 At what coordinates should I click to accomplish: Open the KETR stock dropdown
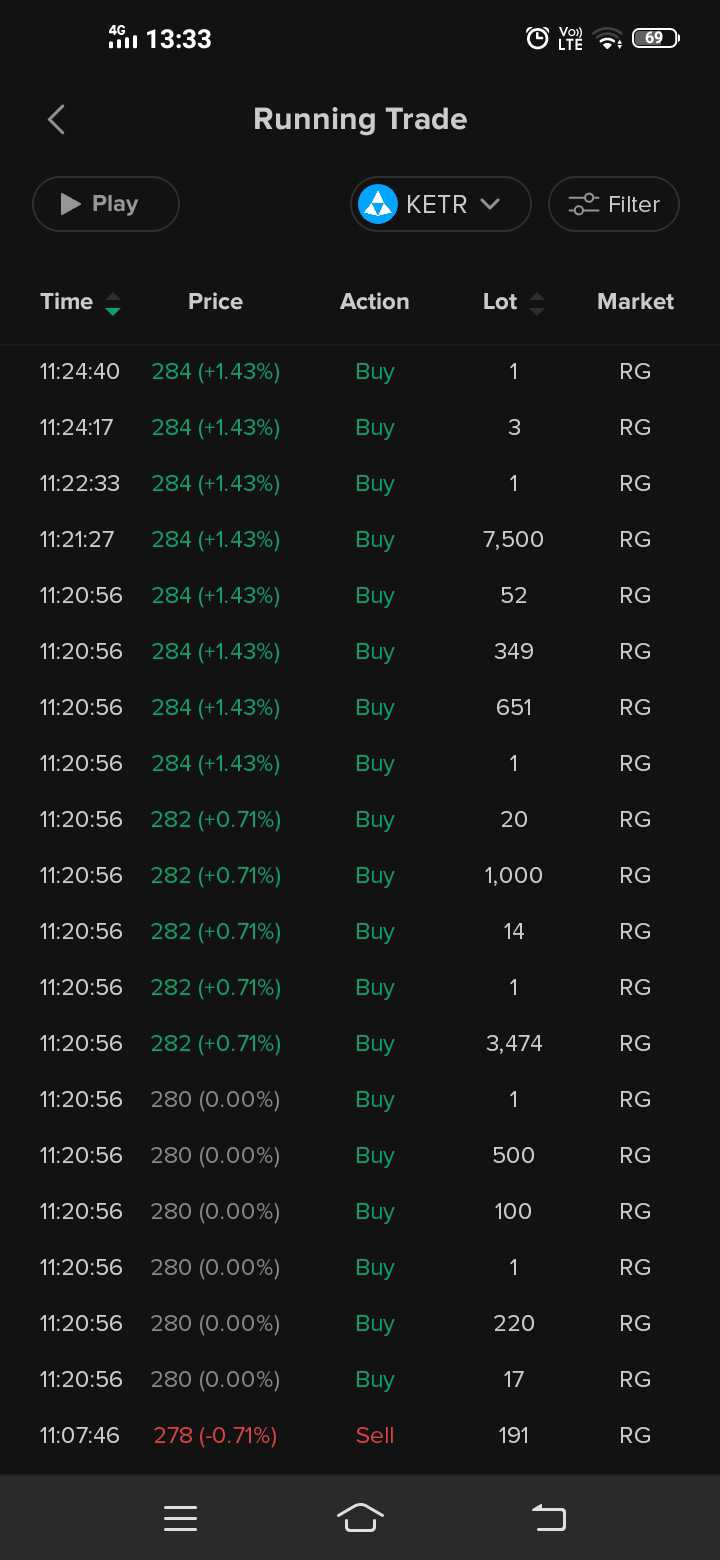[x=440, y=204]
